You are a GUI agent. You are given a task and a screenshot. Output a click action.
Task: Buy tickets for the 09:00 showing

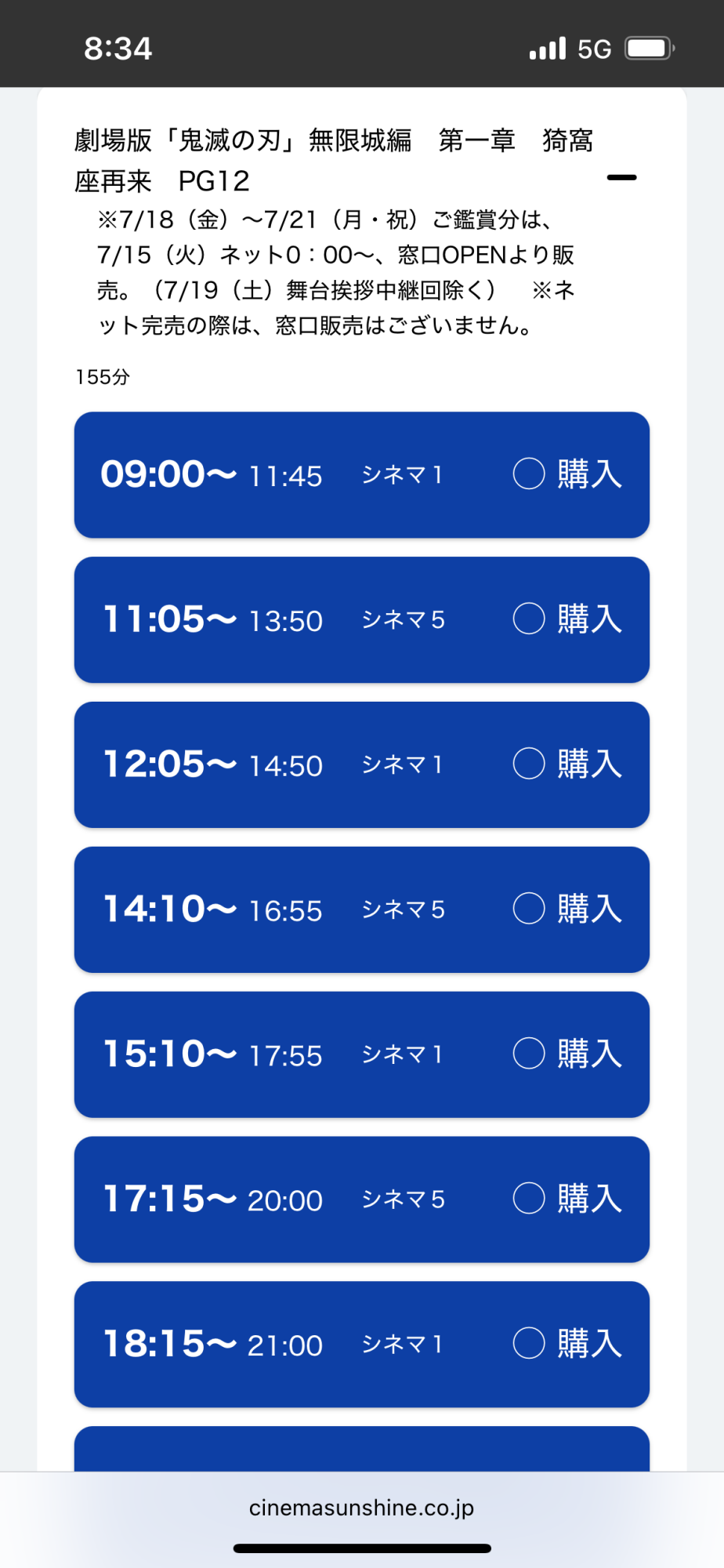(x=362, y=475)
